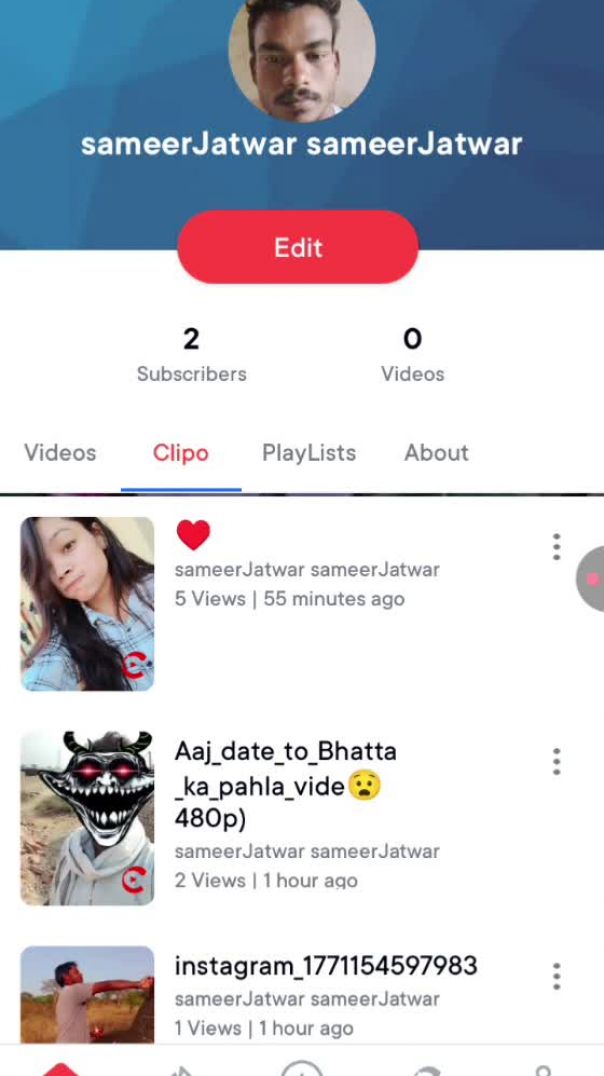
Task: Go to the About tab
Action: pos(436,453)
